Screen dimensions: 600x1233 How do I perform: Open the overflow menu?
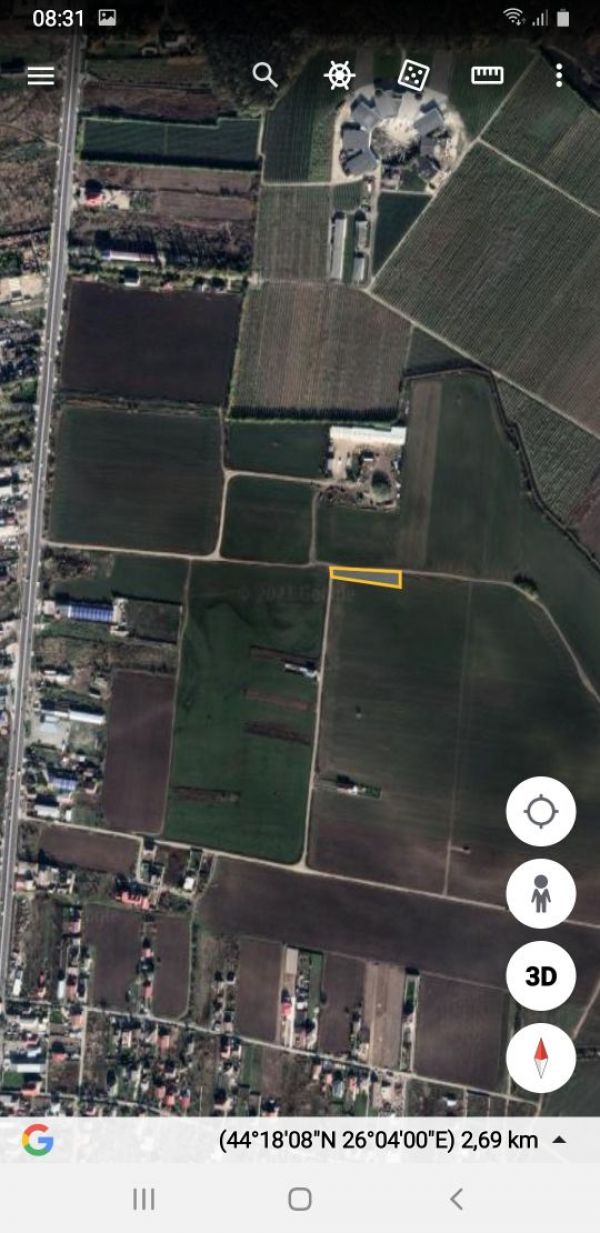559,75
